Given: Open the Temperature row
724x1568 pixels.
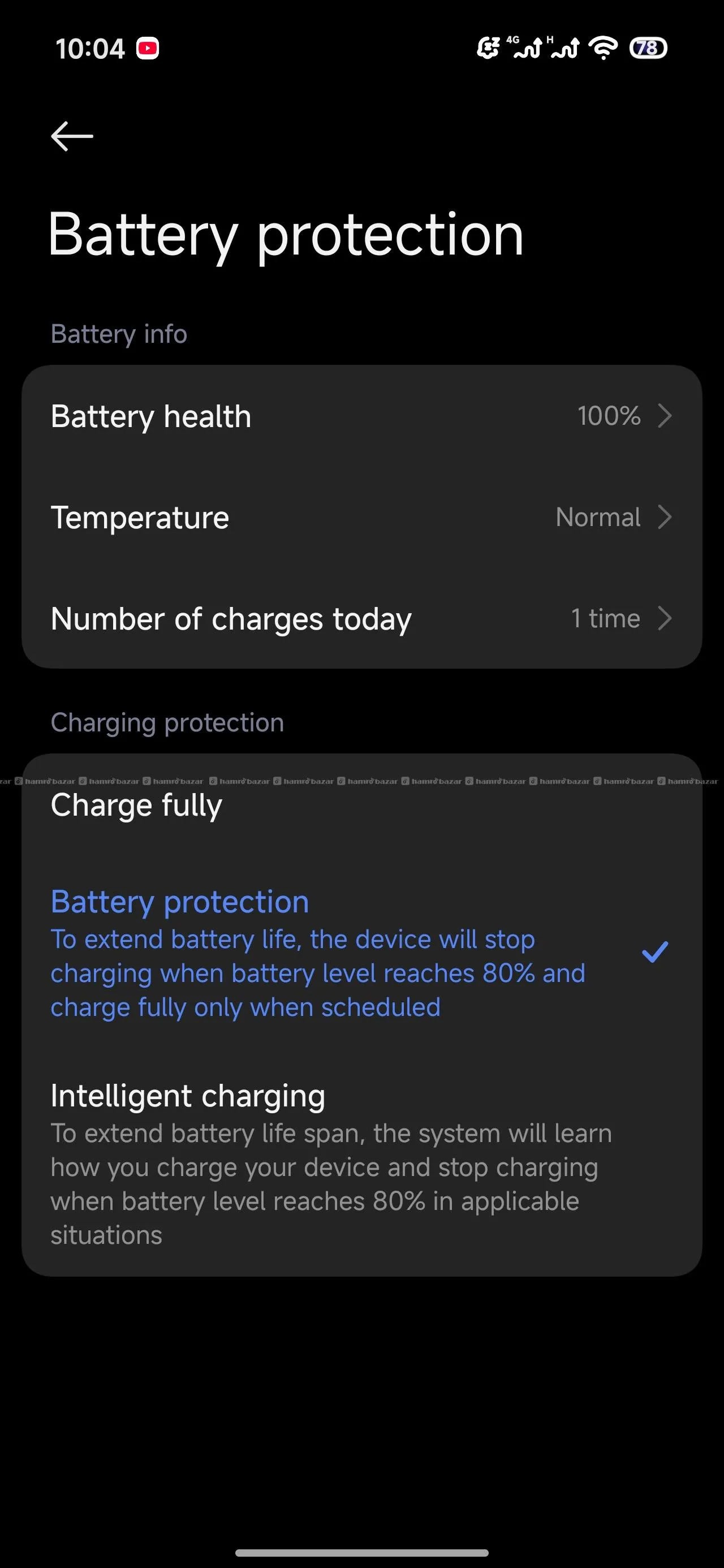Looking at the screenshot, I should click(361, 518).
